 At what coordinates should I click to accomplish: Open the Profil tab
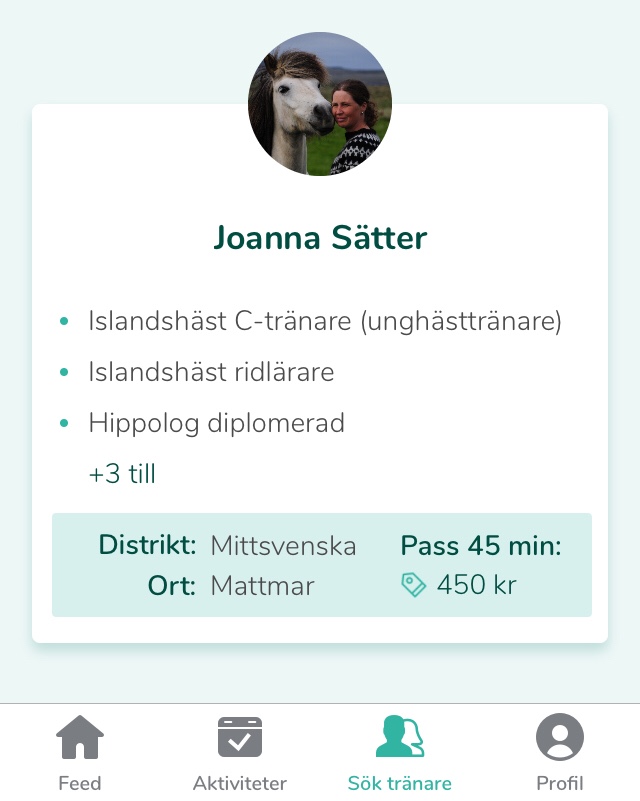(560, 752)
